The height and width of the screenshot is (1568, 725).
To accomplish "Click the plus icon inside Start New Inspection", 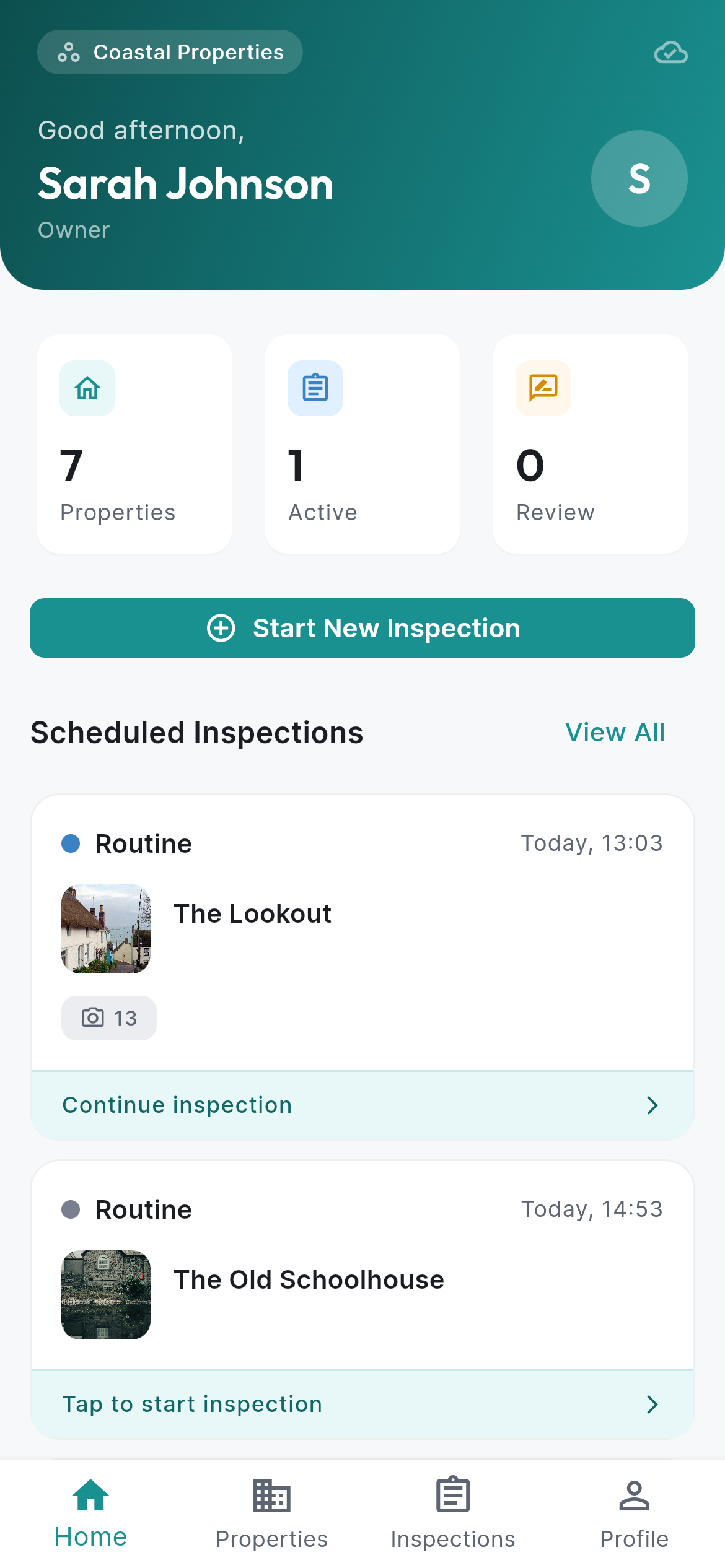I will coord(221,628).
